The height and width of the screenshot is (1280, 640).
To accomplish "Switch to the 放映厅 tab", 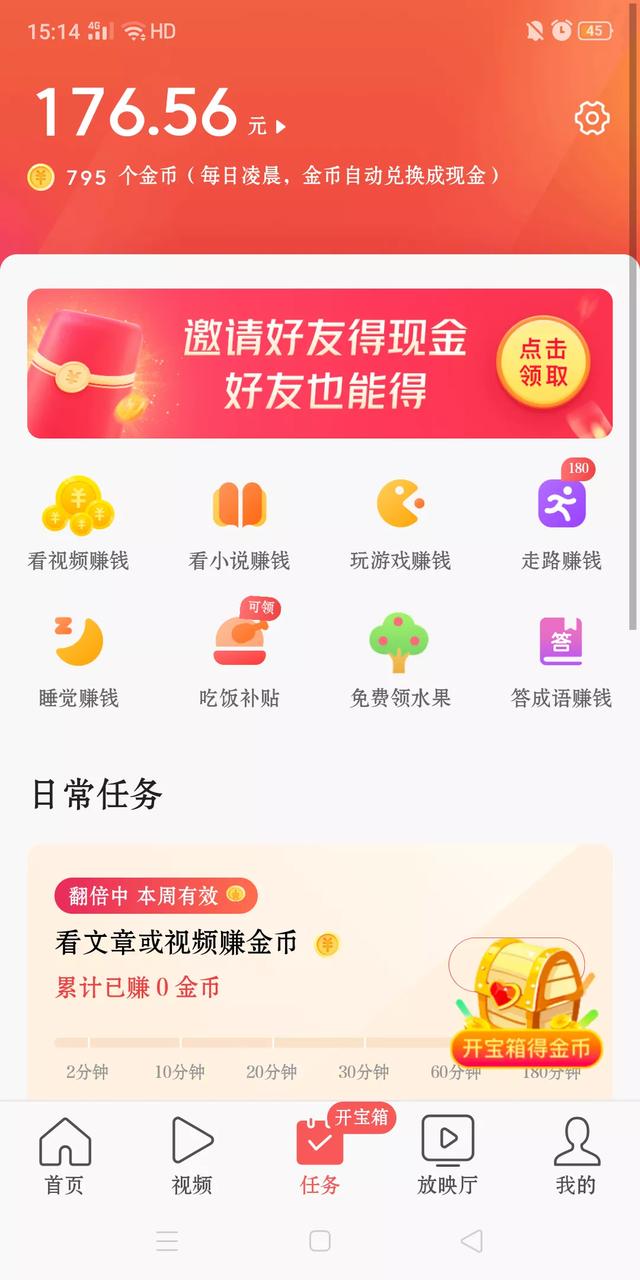I will pyautogui.click(x=447, y=1156).
